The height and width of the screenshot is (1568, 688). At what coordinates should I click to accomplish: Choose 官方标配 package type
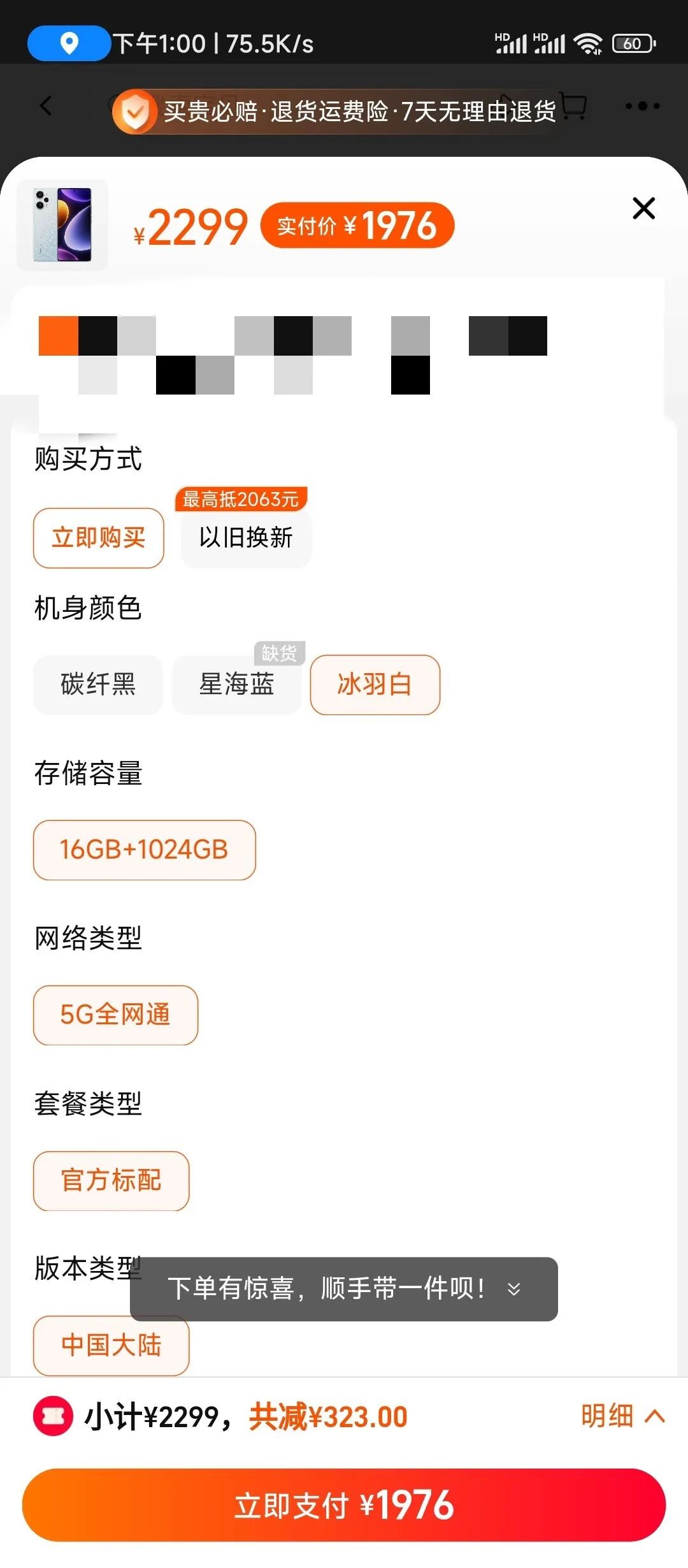click(x=111, y=1180)
